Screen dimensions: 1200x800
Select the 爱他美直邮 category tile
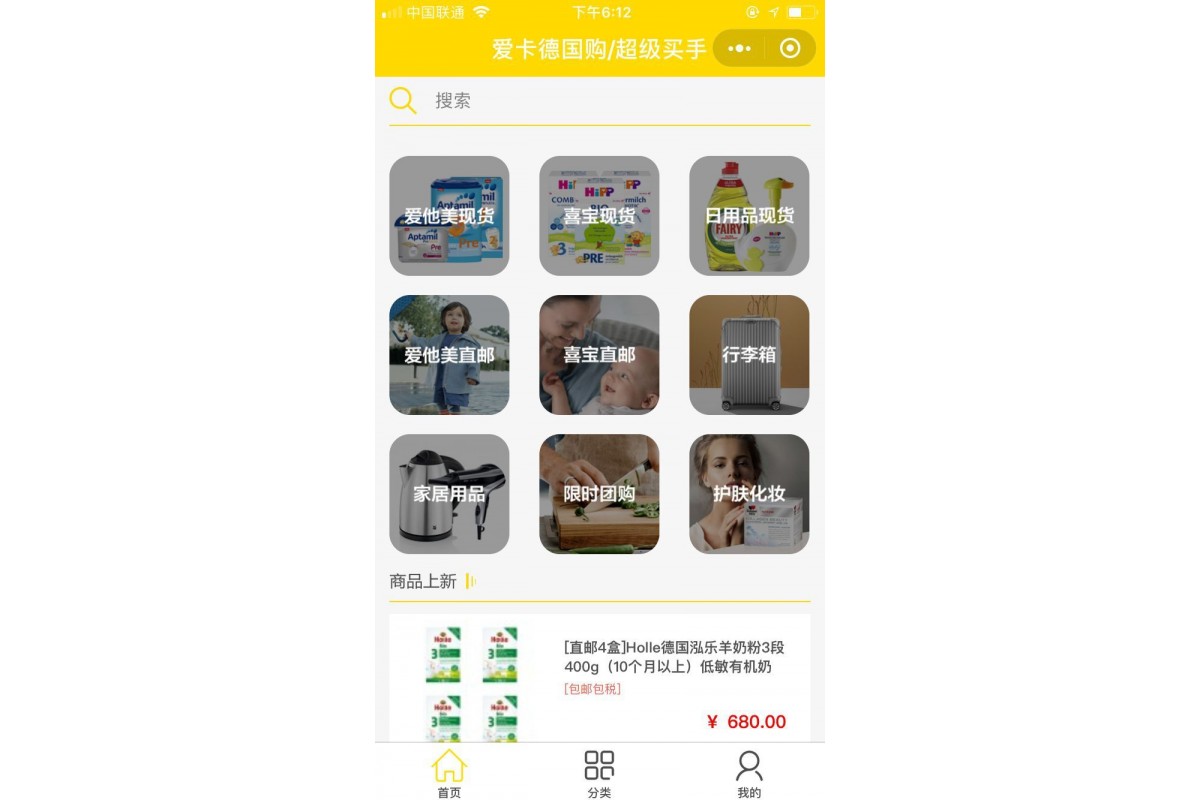click(x=449, y=355)
